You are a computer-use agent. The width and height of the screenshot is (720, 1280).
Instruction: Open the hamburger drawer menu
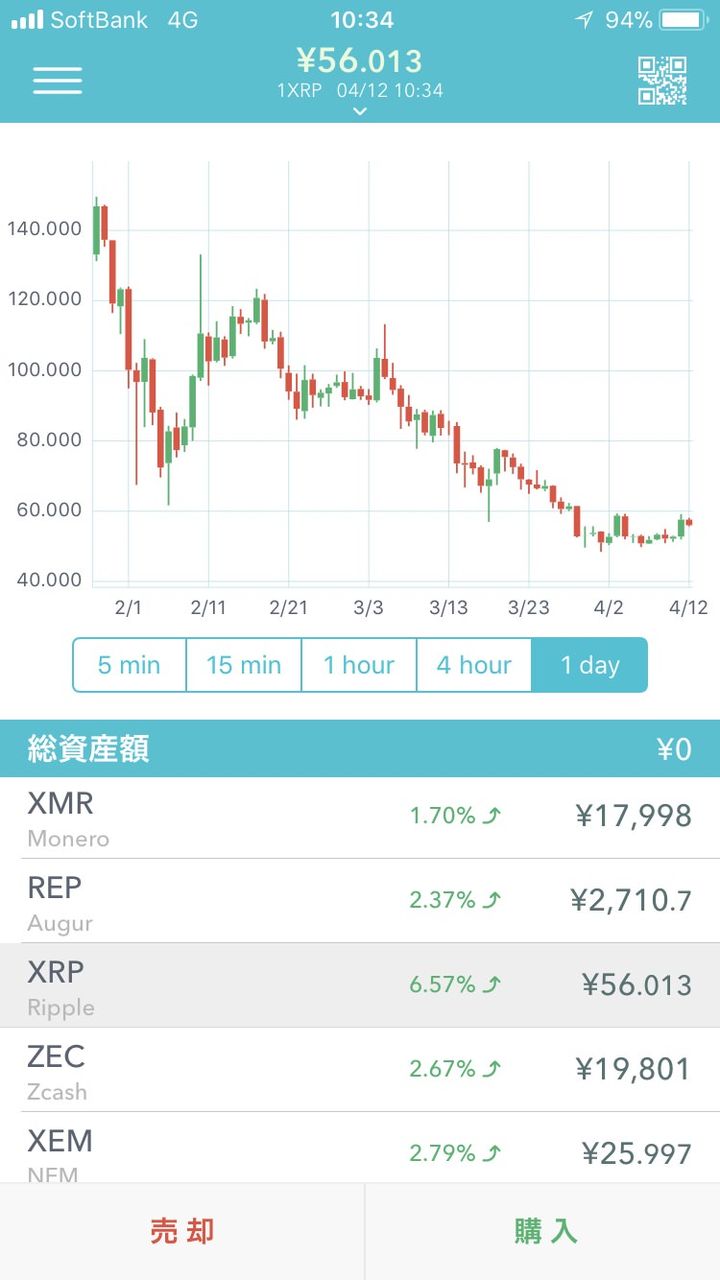click(57, 80)
